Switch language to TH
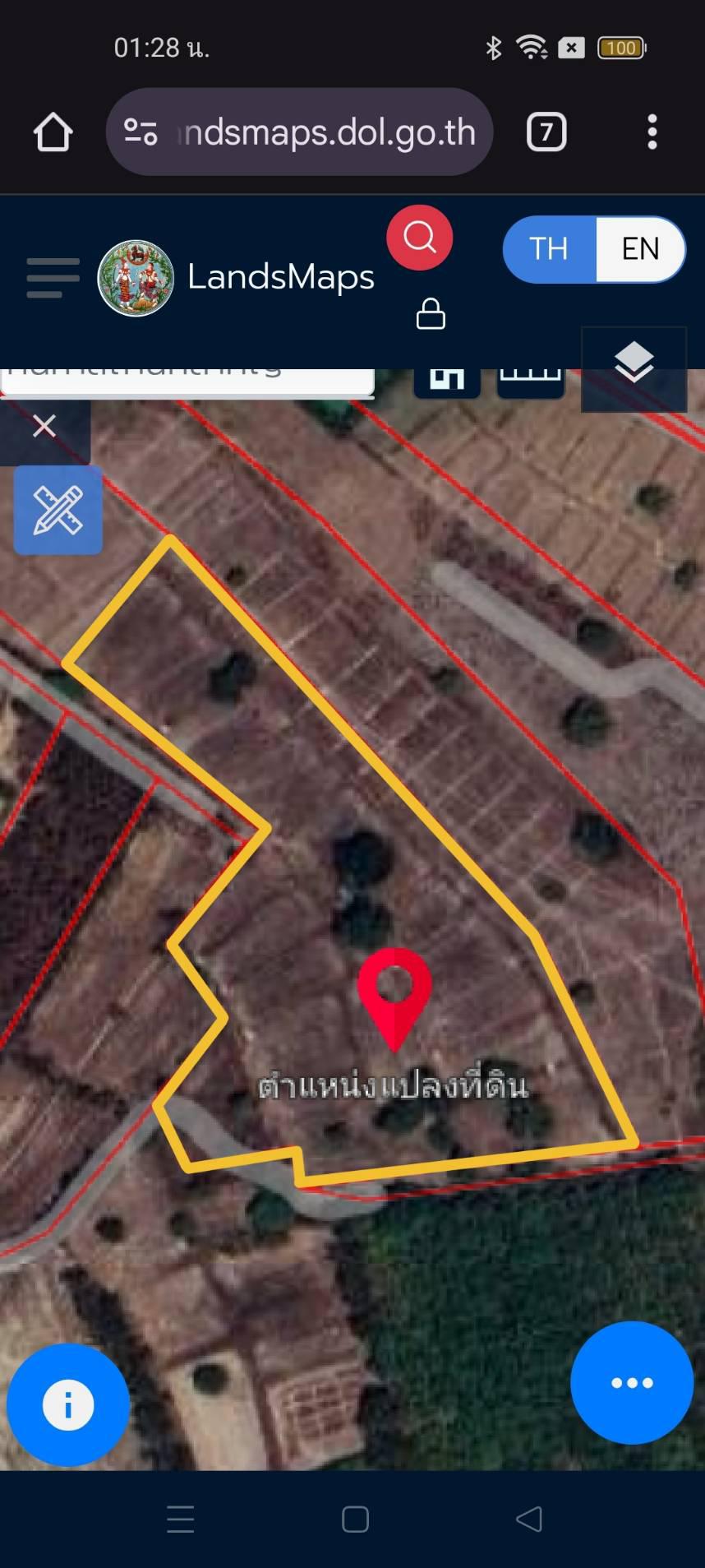 (549, 249)
